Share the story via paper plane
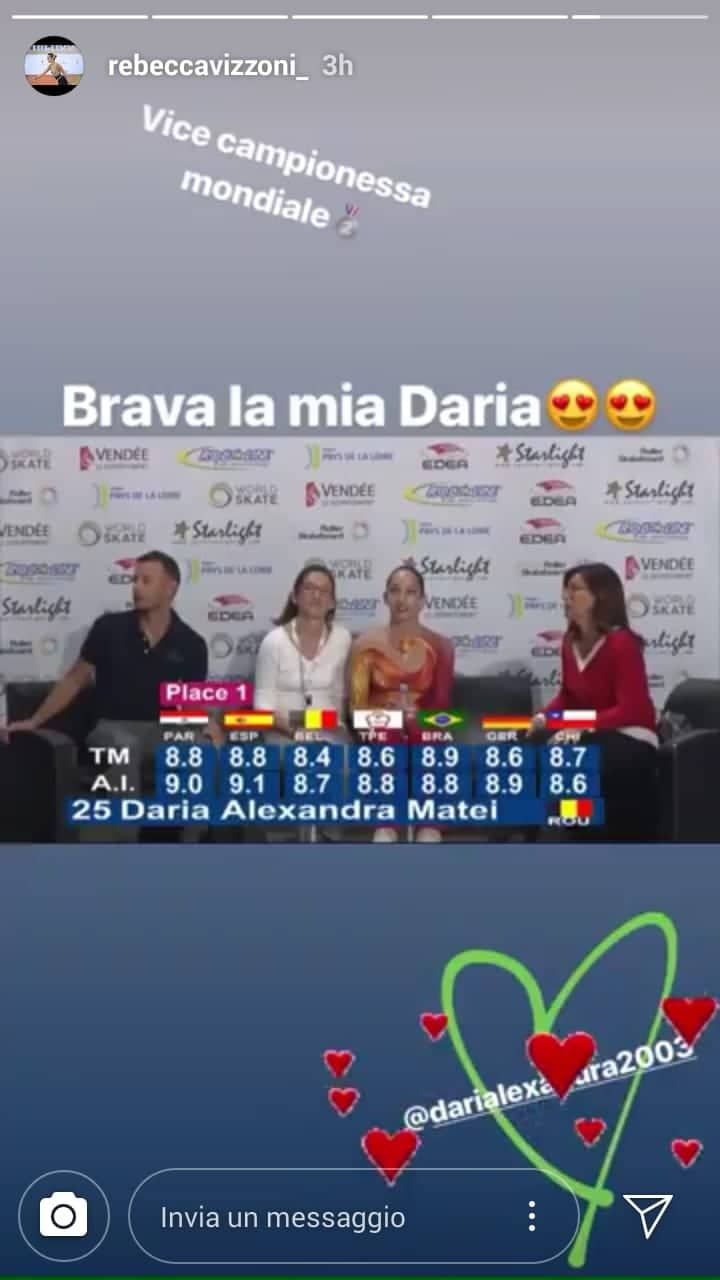This screenshot has width=720, height=1280. coord(648,1215)
